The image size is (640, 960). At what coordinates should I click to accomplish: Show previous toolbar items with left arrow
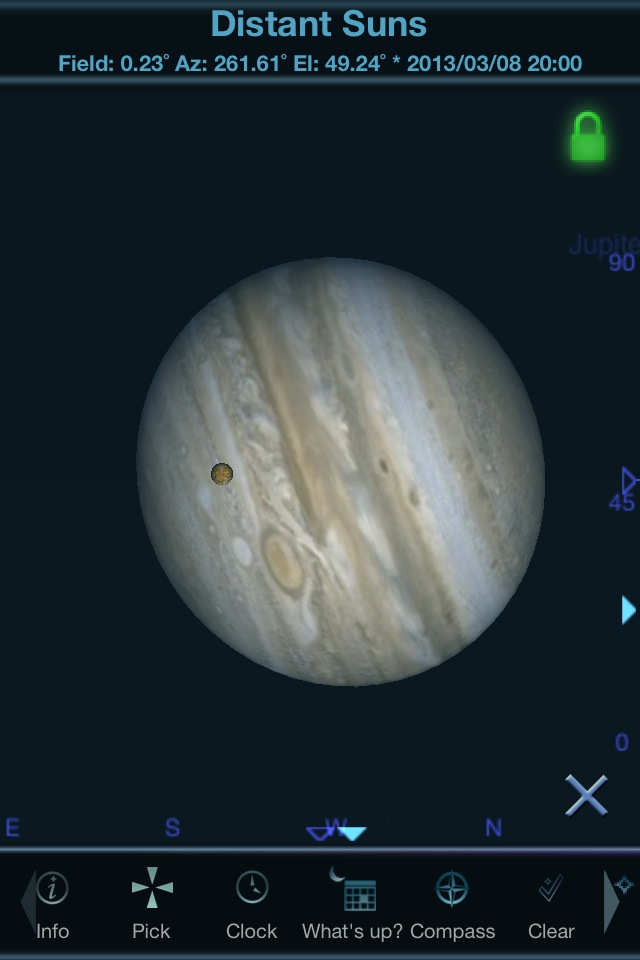[27, 901]
